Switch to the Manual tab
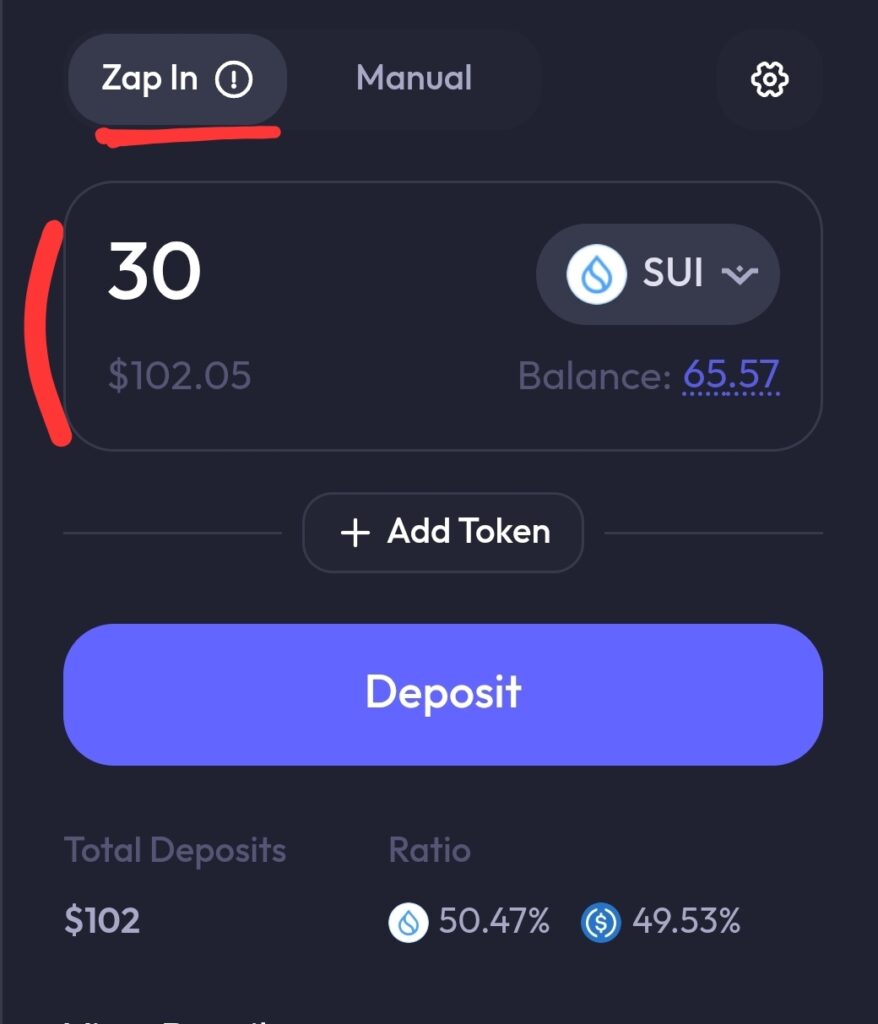Viewport: 878px width, 1024px height. [413, 79]
